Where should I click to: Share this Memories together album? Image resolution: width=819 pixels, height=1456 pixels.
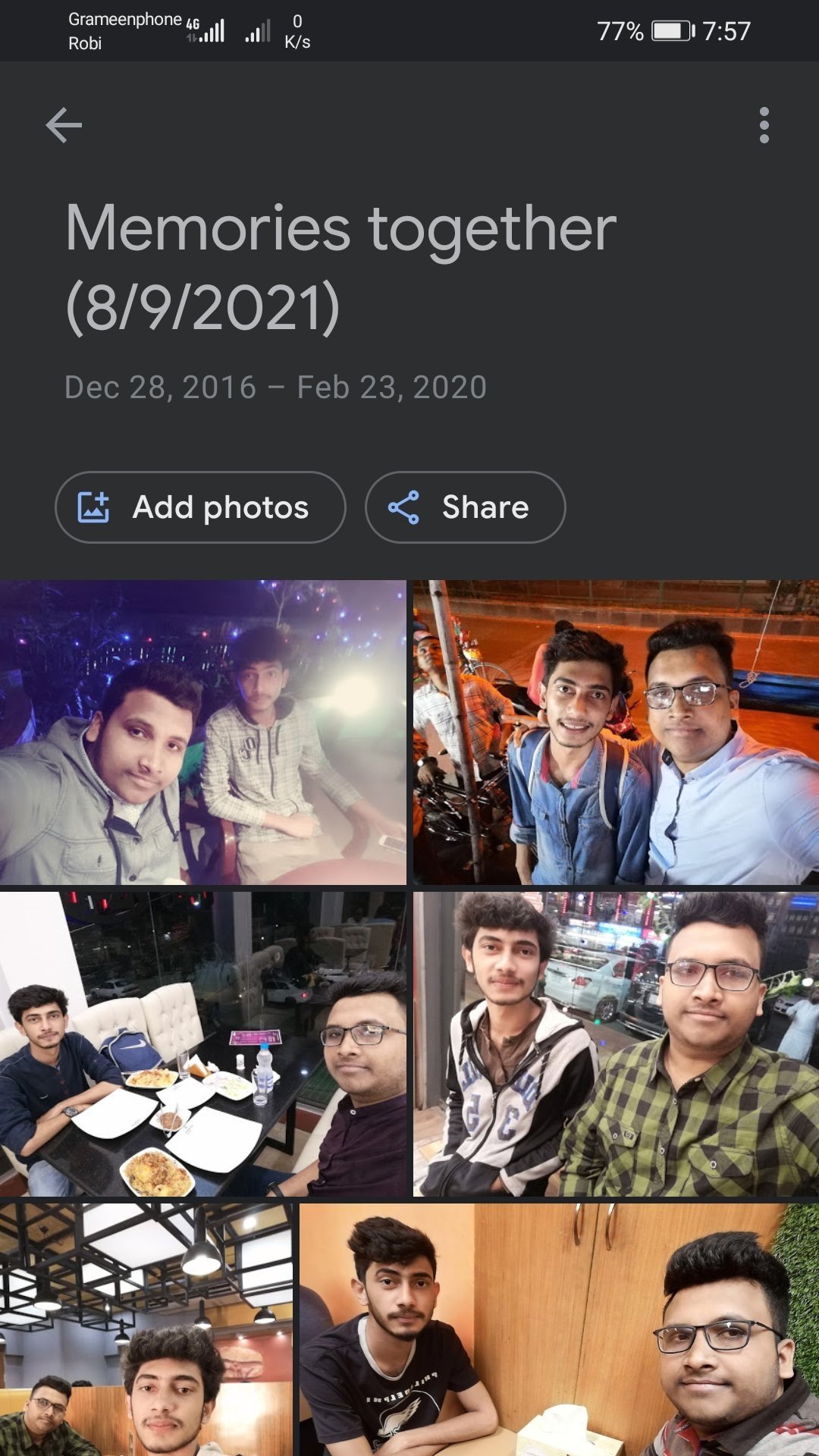click(x=465, y=507)
